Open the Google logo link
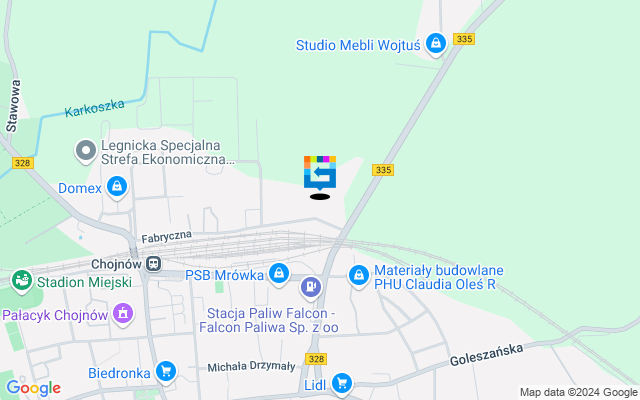This screenshot has height=400, width=640. click(33, 388)
